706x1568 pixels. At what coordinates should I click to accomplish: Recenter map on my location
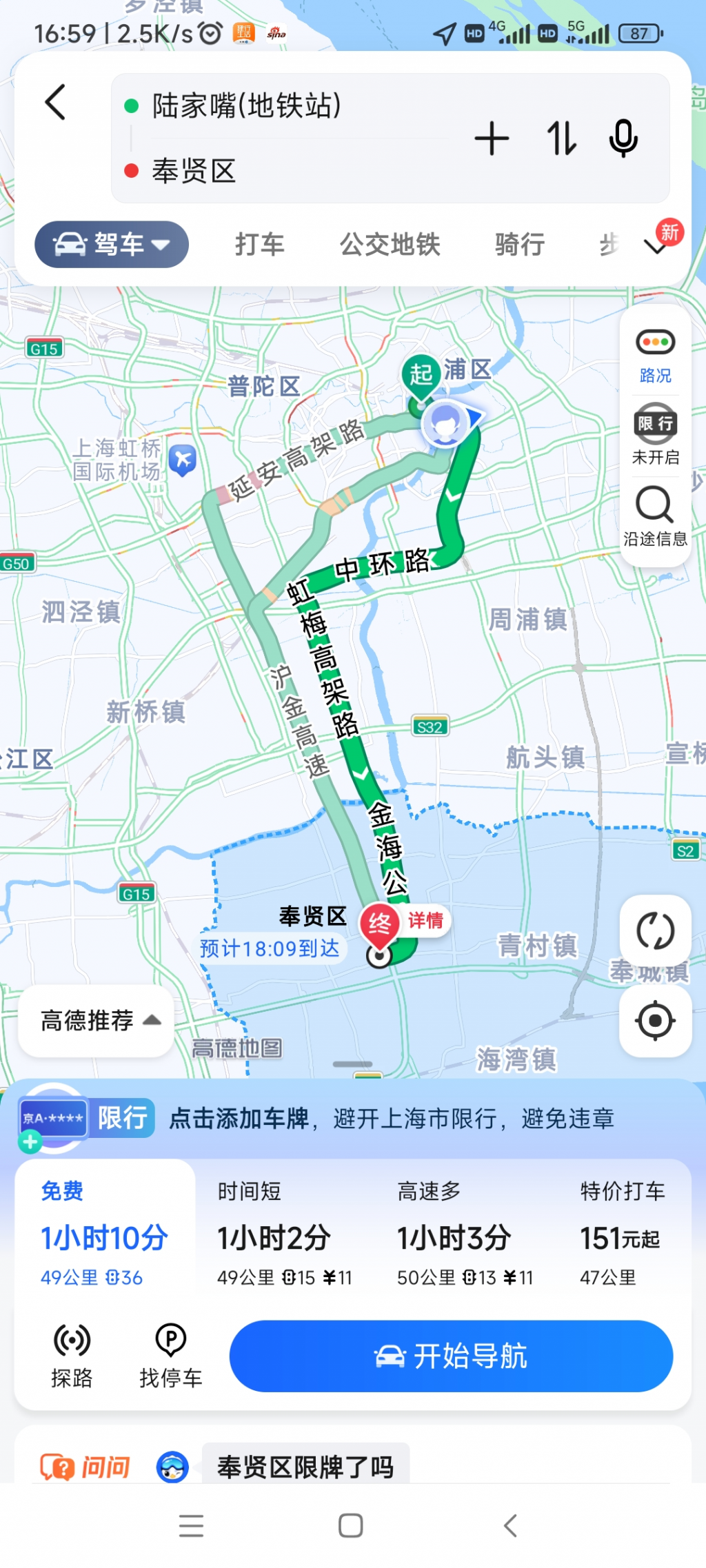(x=655, y=1021)
